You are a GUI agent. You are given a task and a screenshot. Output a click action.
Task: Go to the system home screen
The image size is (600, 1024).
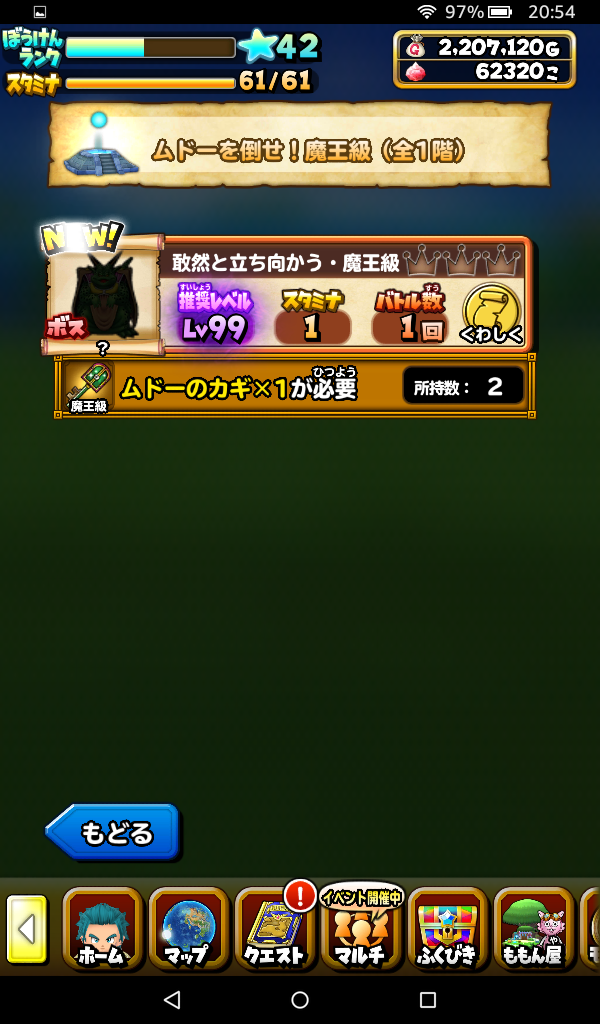coord(300,999)
